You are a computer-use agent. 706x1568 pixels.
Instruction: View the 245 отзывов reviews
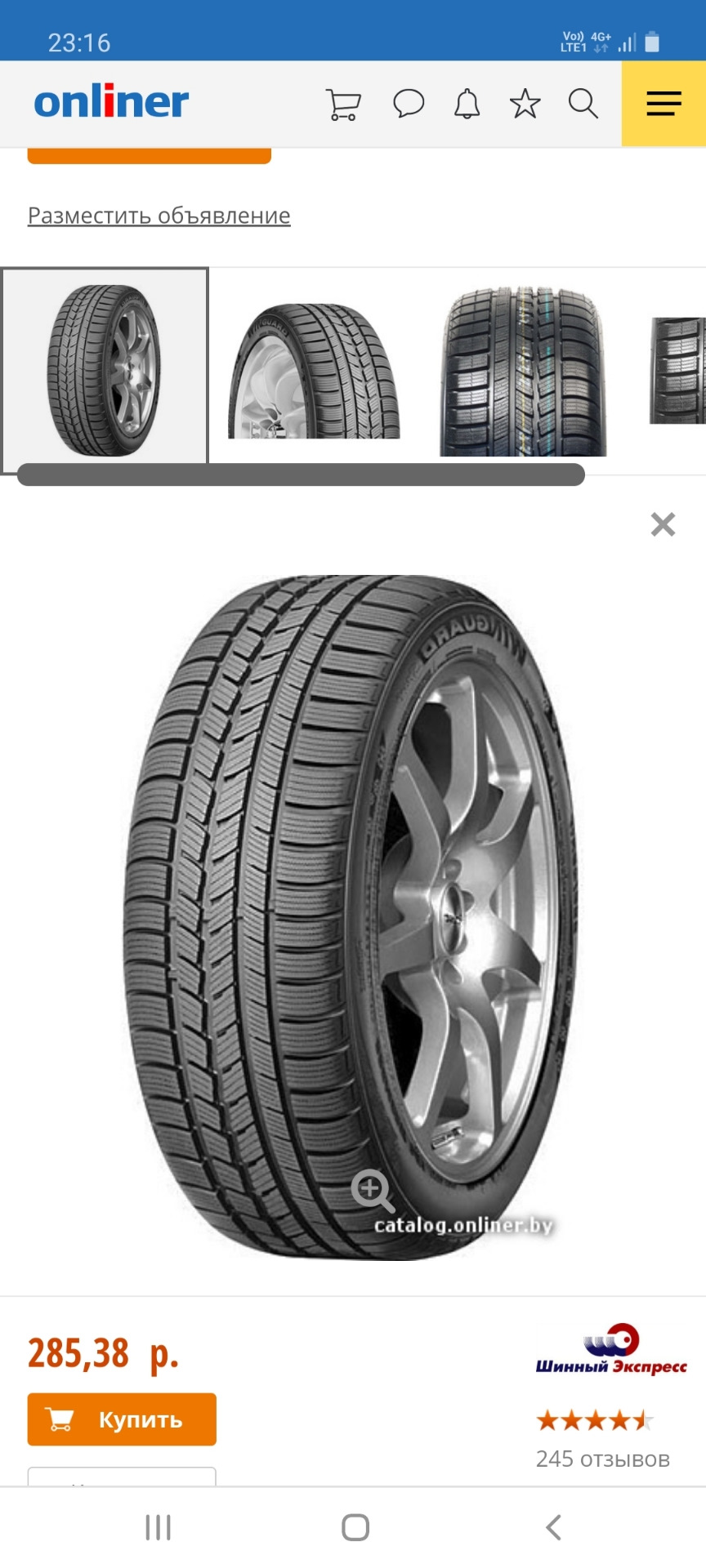(602, 1459)
